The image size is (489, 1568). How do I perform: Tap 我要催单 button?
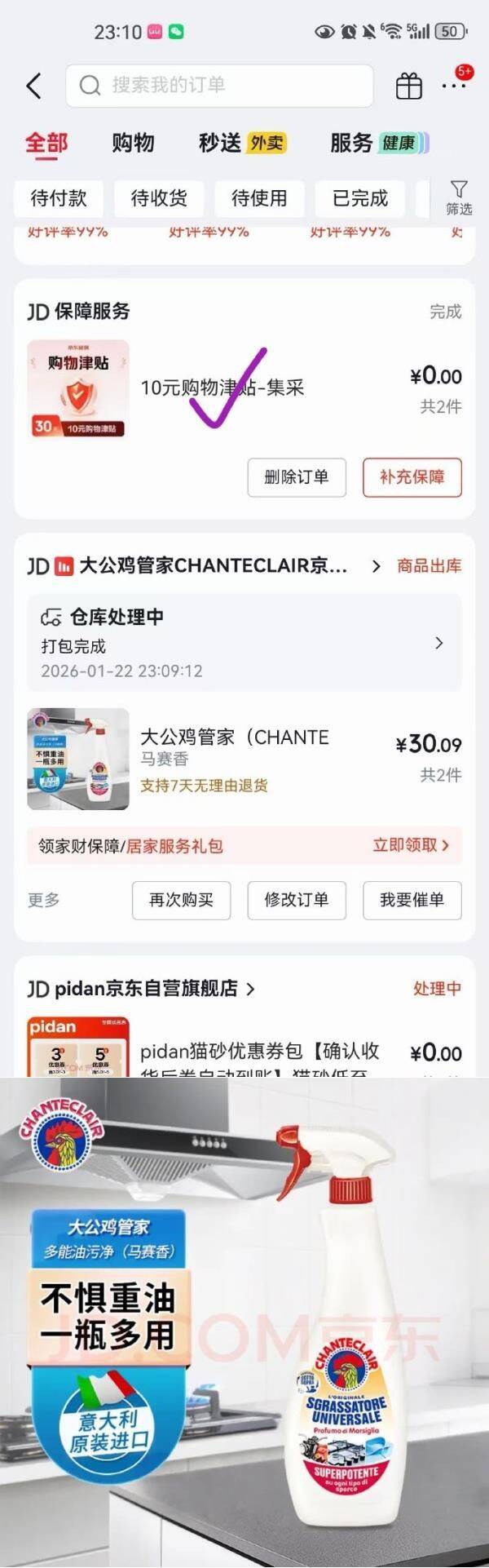click(x=412, y=900)
